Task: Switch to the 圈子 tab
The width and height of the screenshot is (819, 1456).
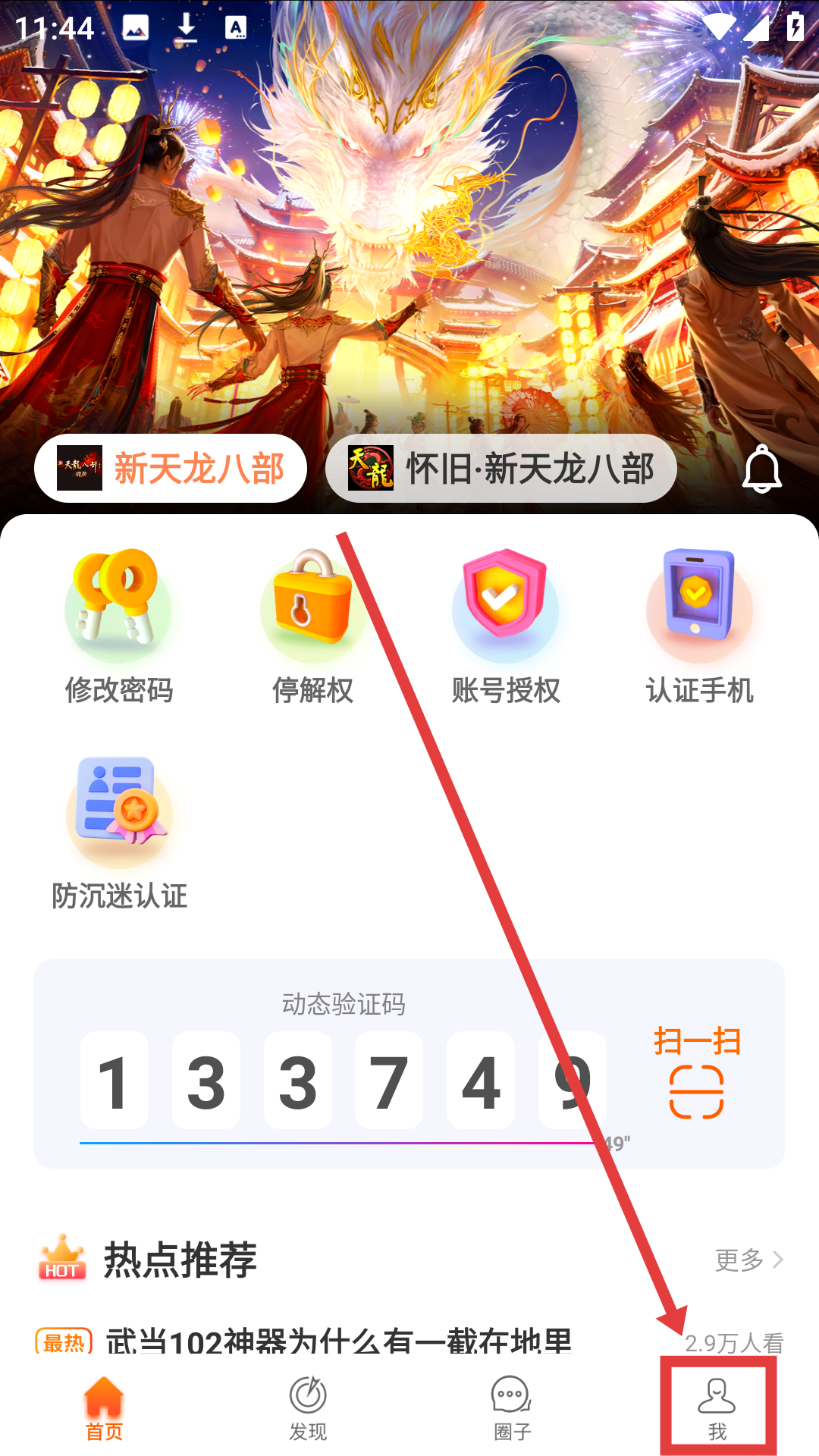Action: (x=512, y=1407)
